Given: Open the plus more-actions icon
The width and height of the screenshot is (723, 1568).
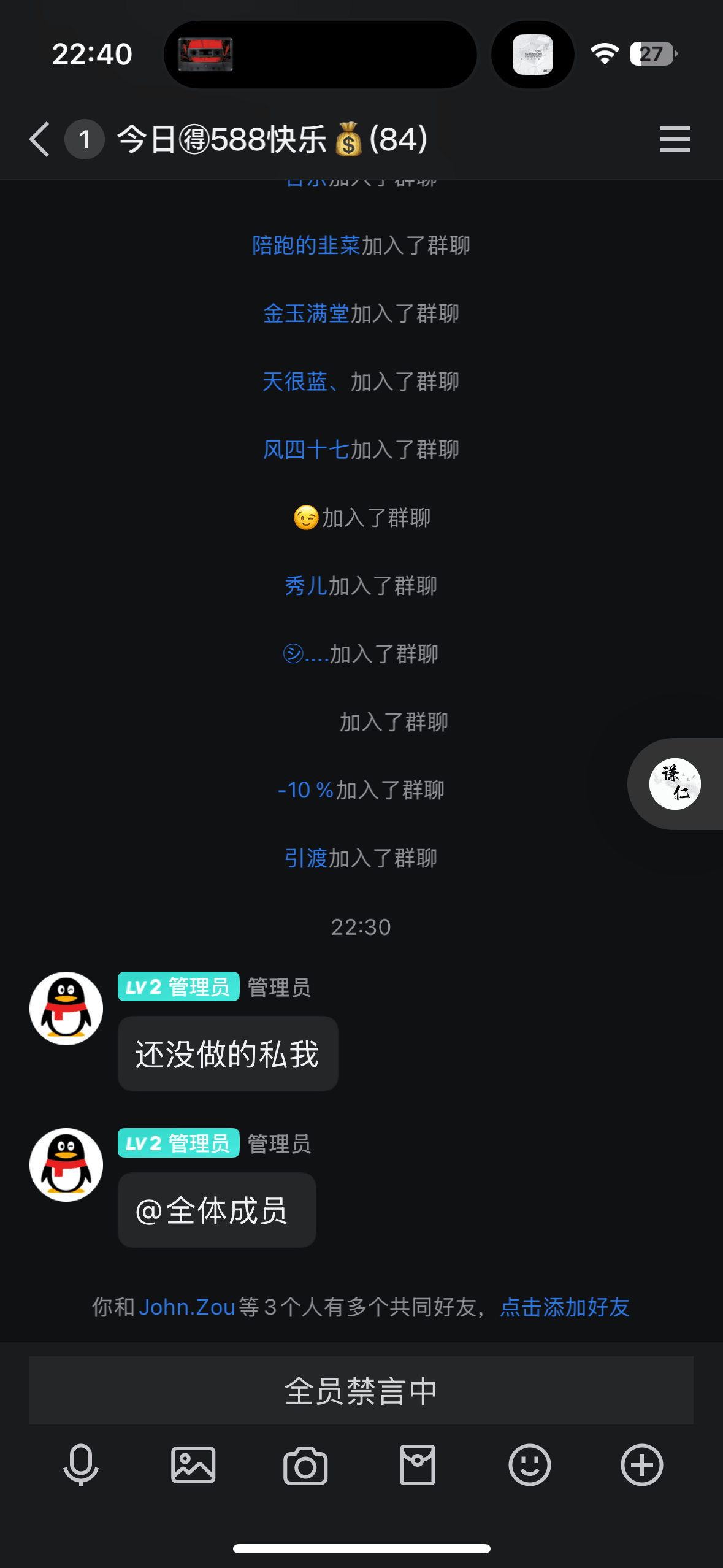Looking at the screenshot, I should click(641, 1466).
